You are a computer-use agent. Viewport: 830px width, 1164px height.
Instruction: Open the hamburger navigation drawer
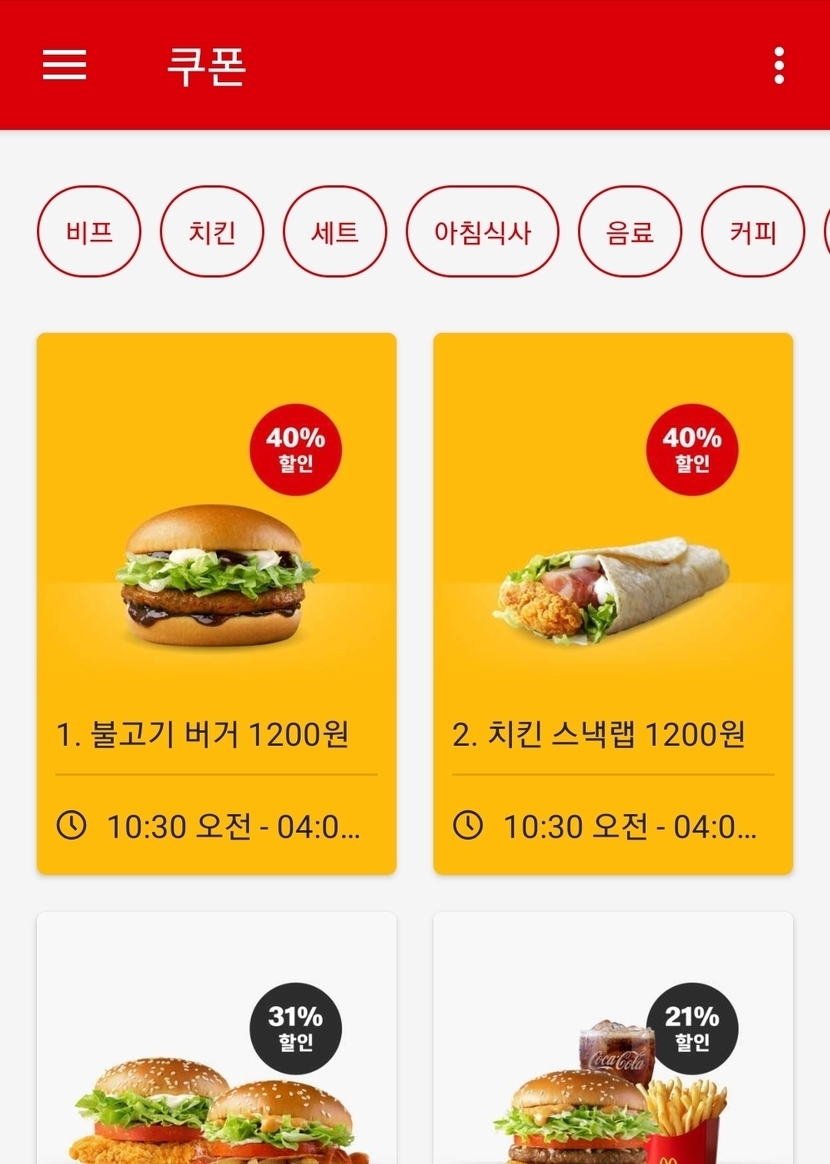click(64, 65)
